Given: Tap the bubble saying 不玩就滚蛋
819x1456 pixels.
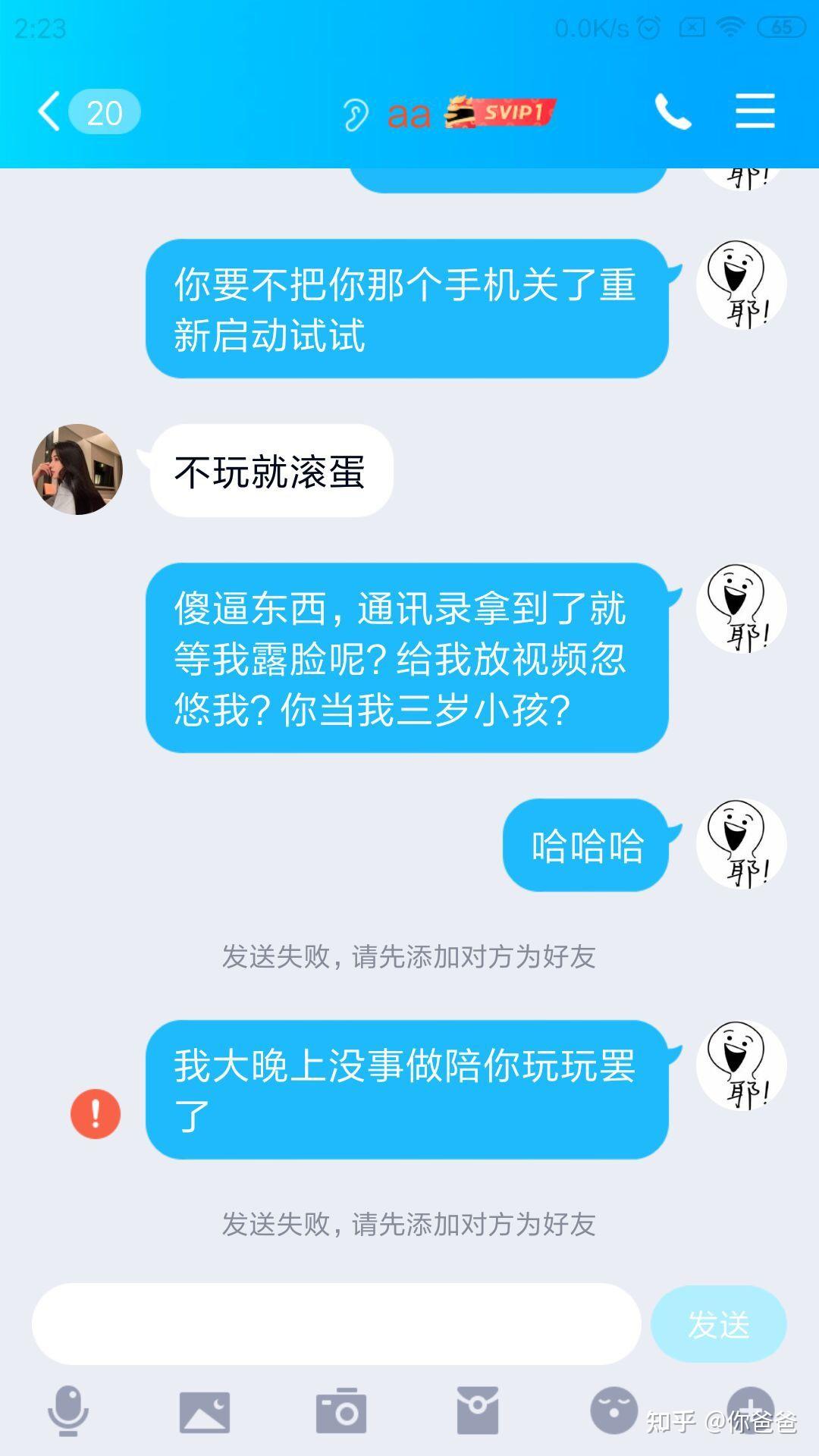Looking at the screenshot, I should tap(271, 469).
